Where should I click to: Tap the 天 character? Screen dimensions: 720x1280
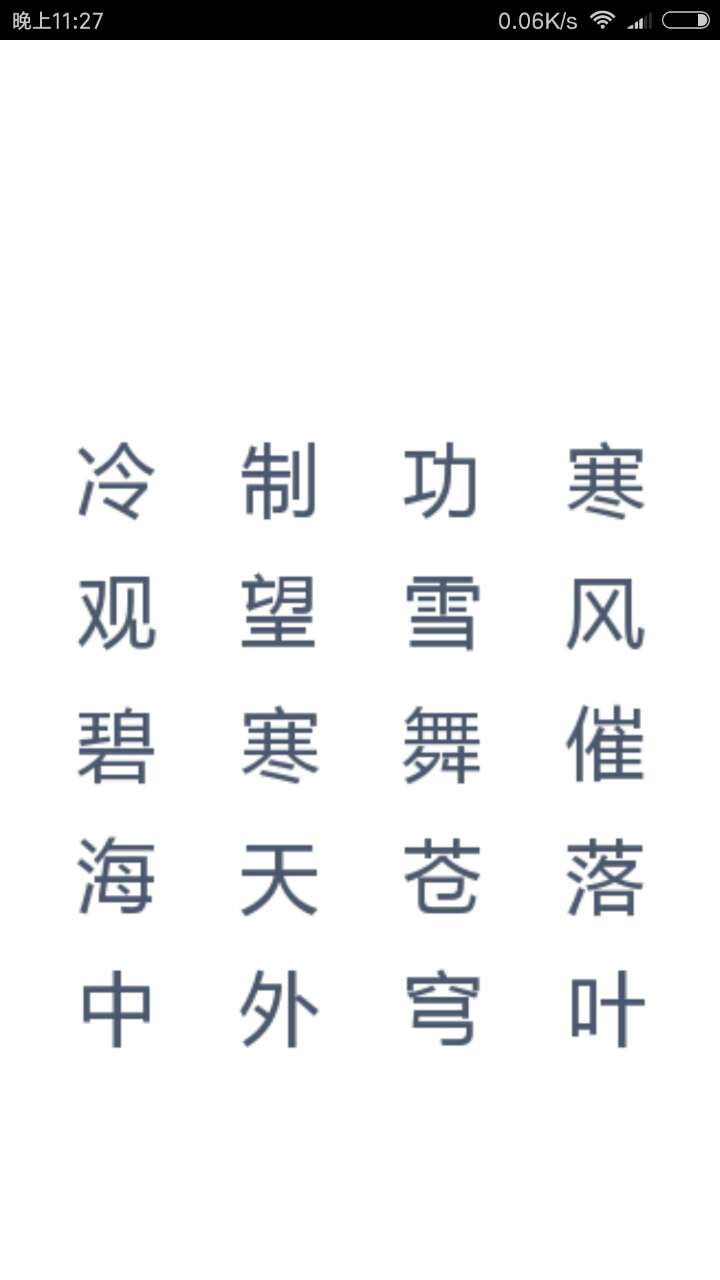(279, 878)
